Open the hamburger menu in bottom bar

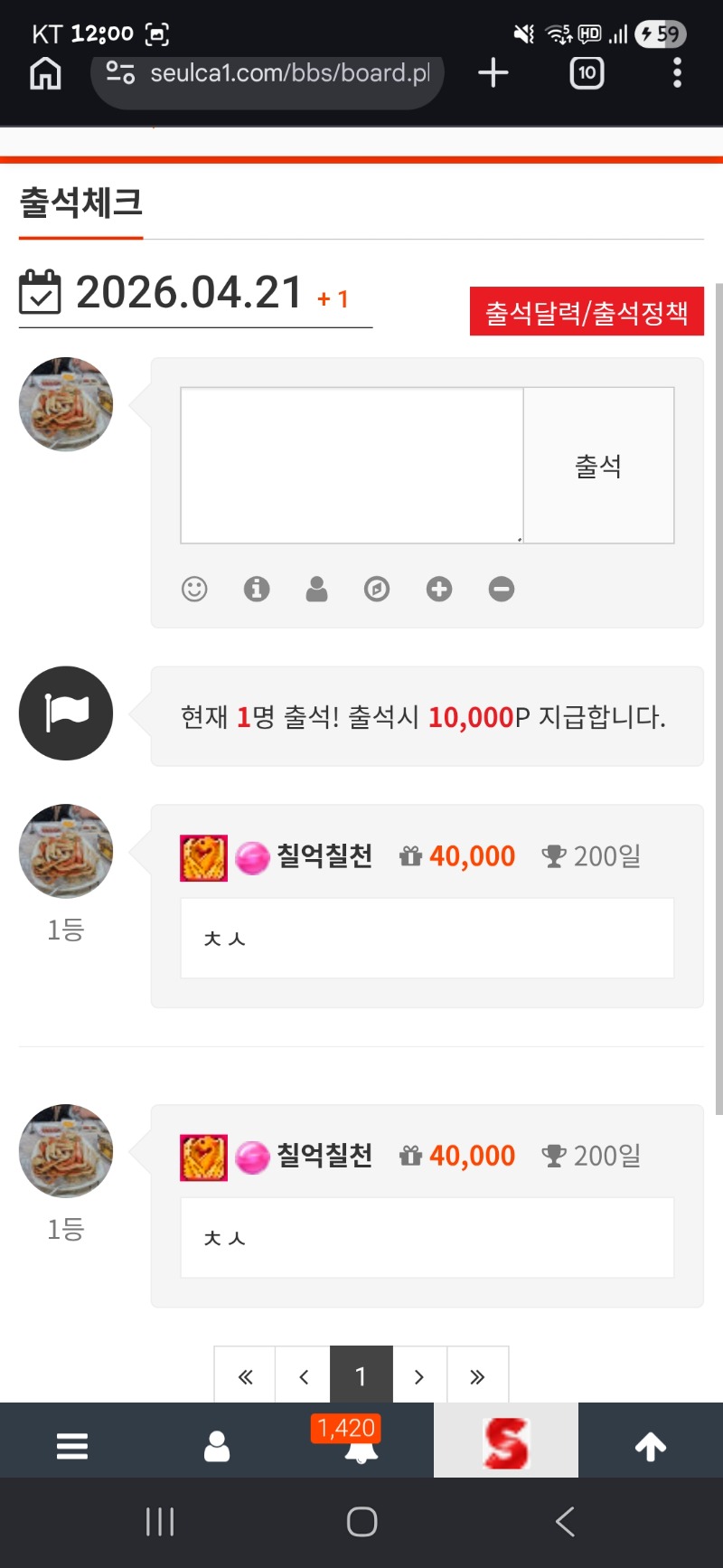[72, 1446]
